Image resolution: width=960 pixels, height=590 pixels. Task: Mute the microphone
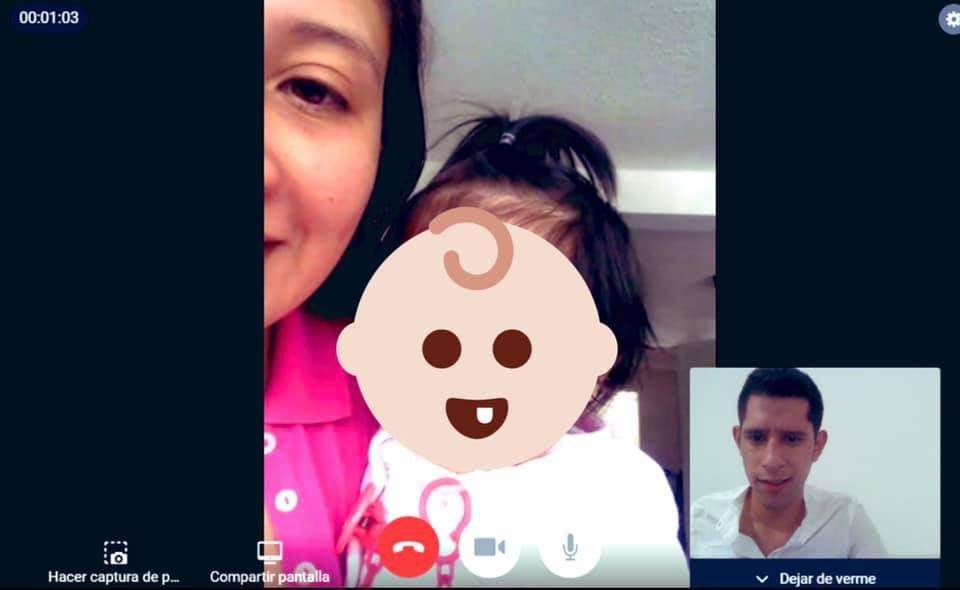pyautogui.click(x=569, y=547)
